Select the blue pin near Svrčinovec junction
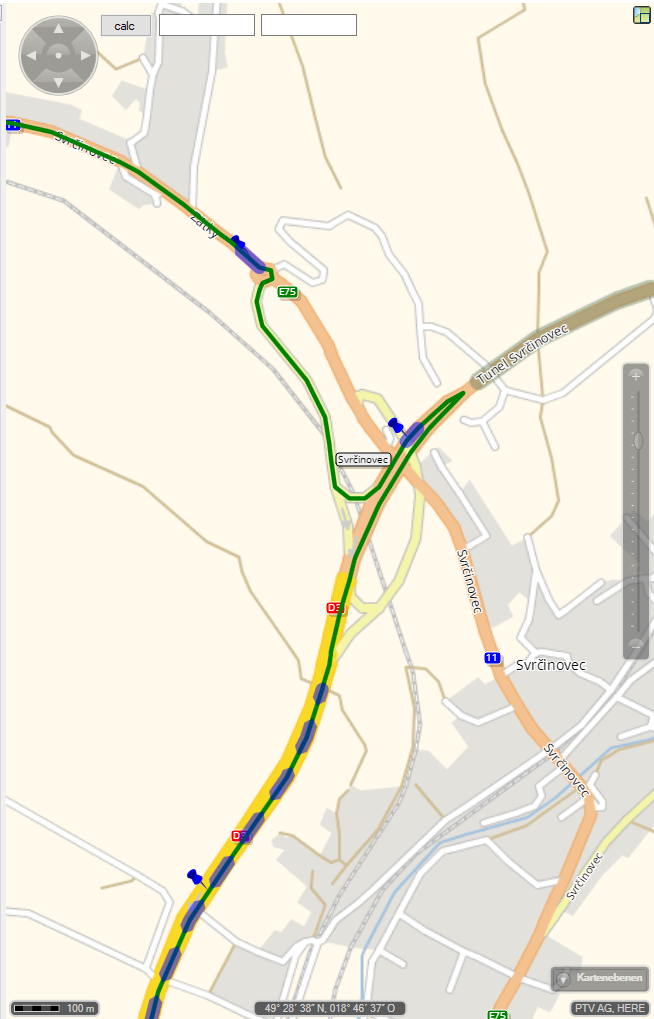 tap(395, 425)
